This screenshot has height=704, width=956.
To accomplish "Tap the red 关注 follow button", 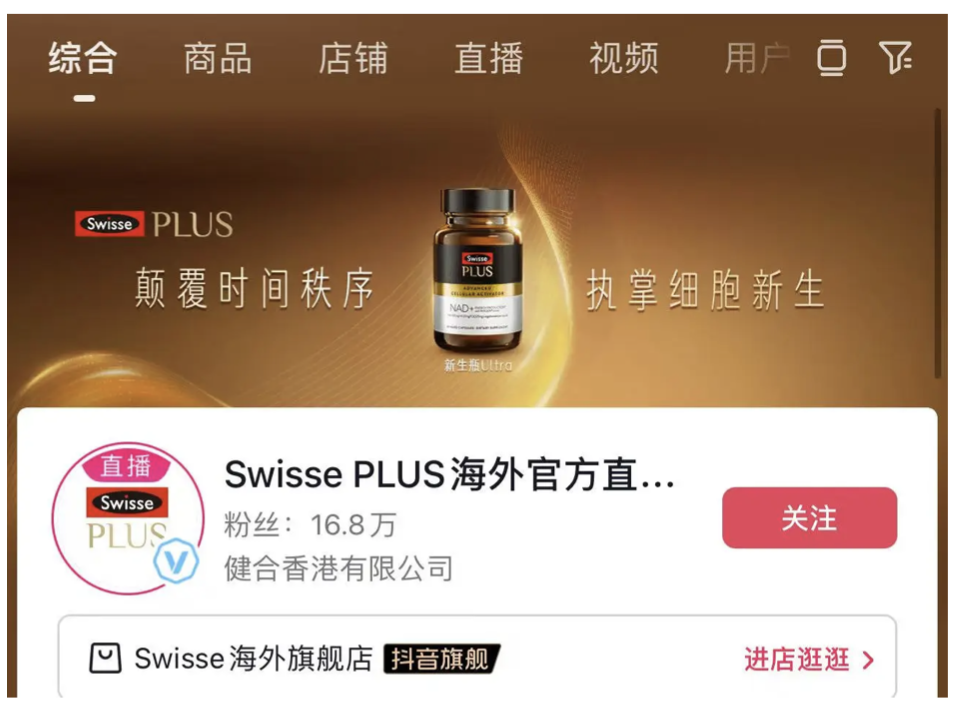I will 809,518.
